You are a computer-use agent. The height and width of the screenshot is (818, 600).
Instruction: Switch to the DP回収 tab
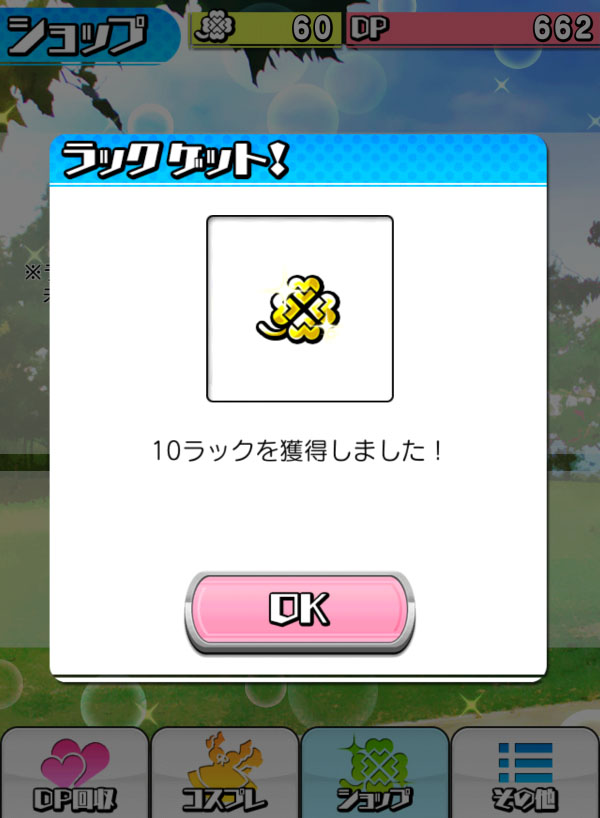pos(75,773)
